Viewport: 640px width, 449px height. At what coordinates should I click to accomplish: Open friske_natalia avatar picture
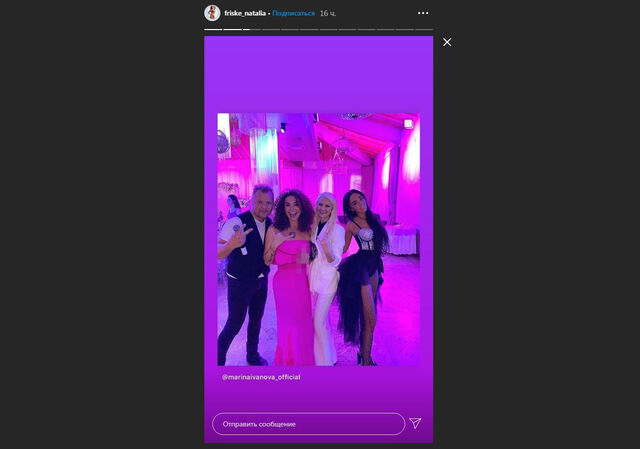tap(212, 13)
